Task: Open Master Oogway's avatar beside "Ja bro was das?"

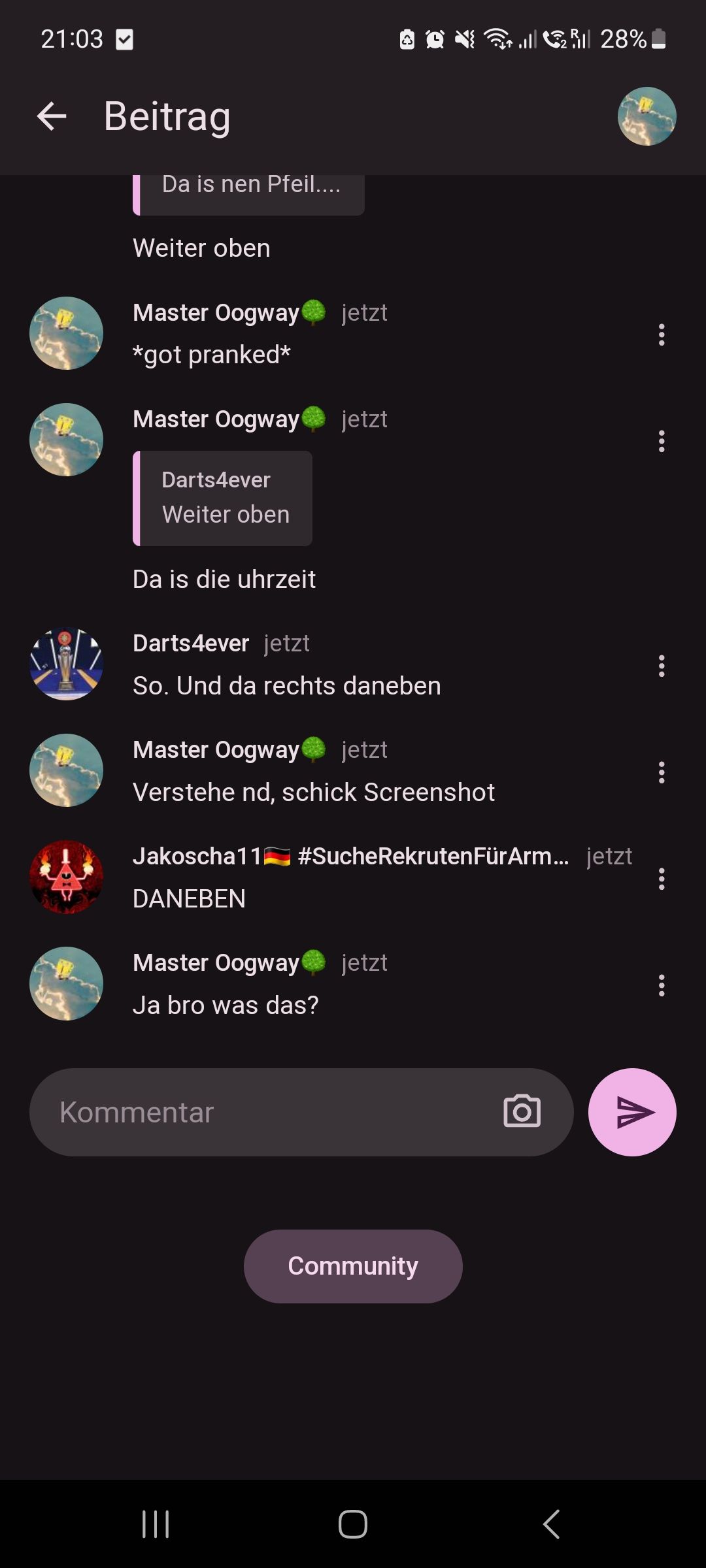Action: click(66, 983)
